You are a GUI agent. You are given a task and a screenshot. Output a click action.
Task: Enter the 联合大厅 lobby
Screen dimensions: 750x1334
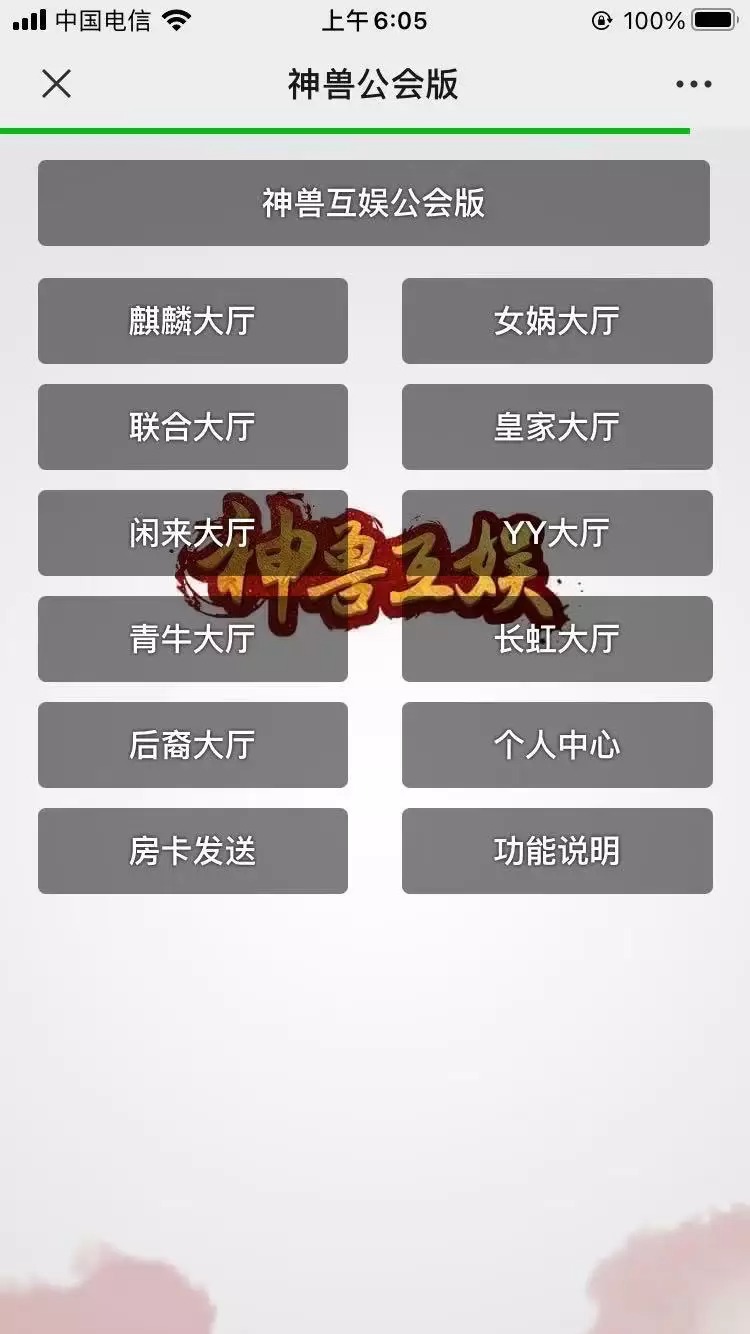pyautogui.click(x=193, y=427)
